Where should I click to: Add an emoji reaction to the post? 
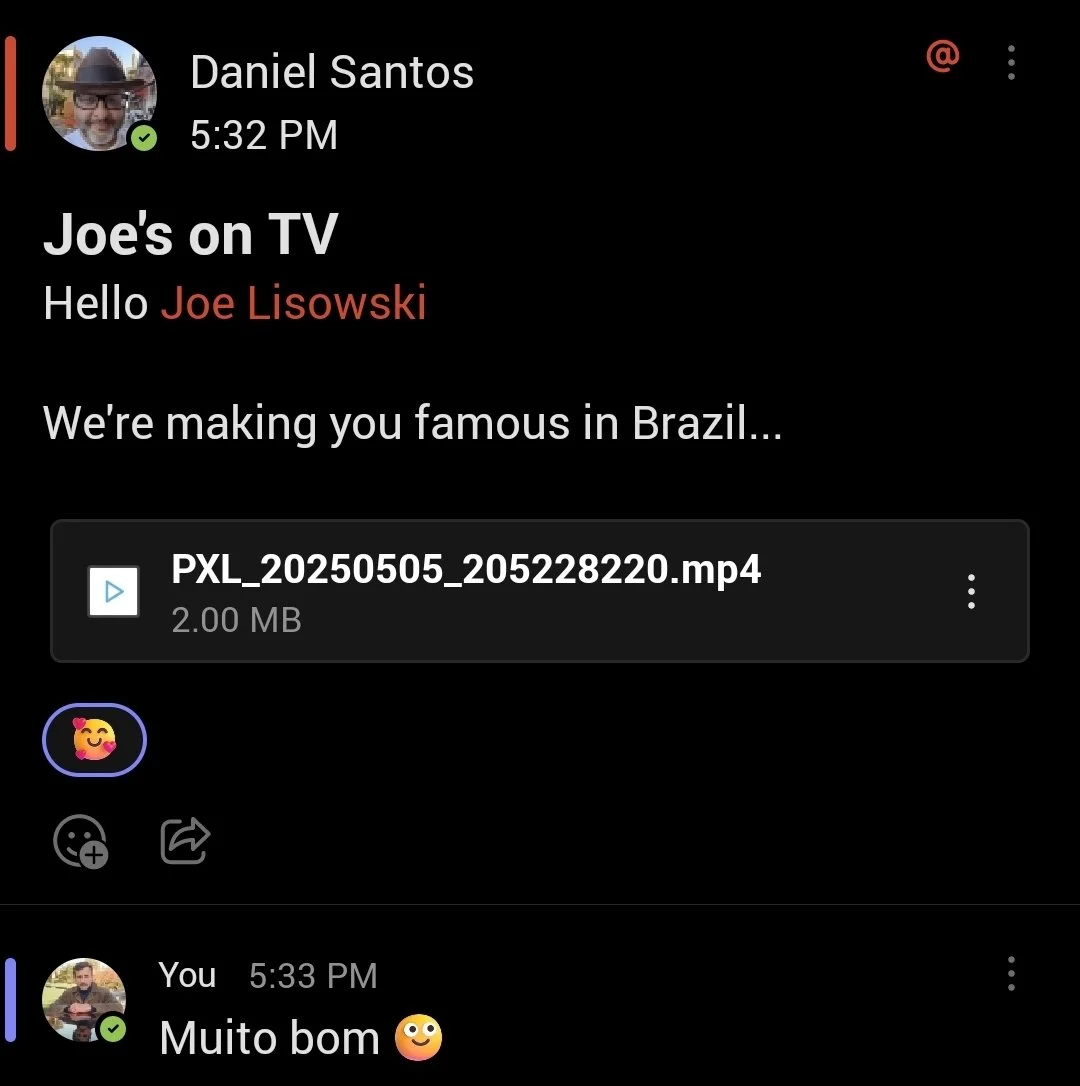pyautogui.click(x=80, y=840)
